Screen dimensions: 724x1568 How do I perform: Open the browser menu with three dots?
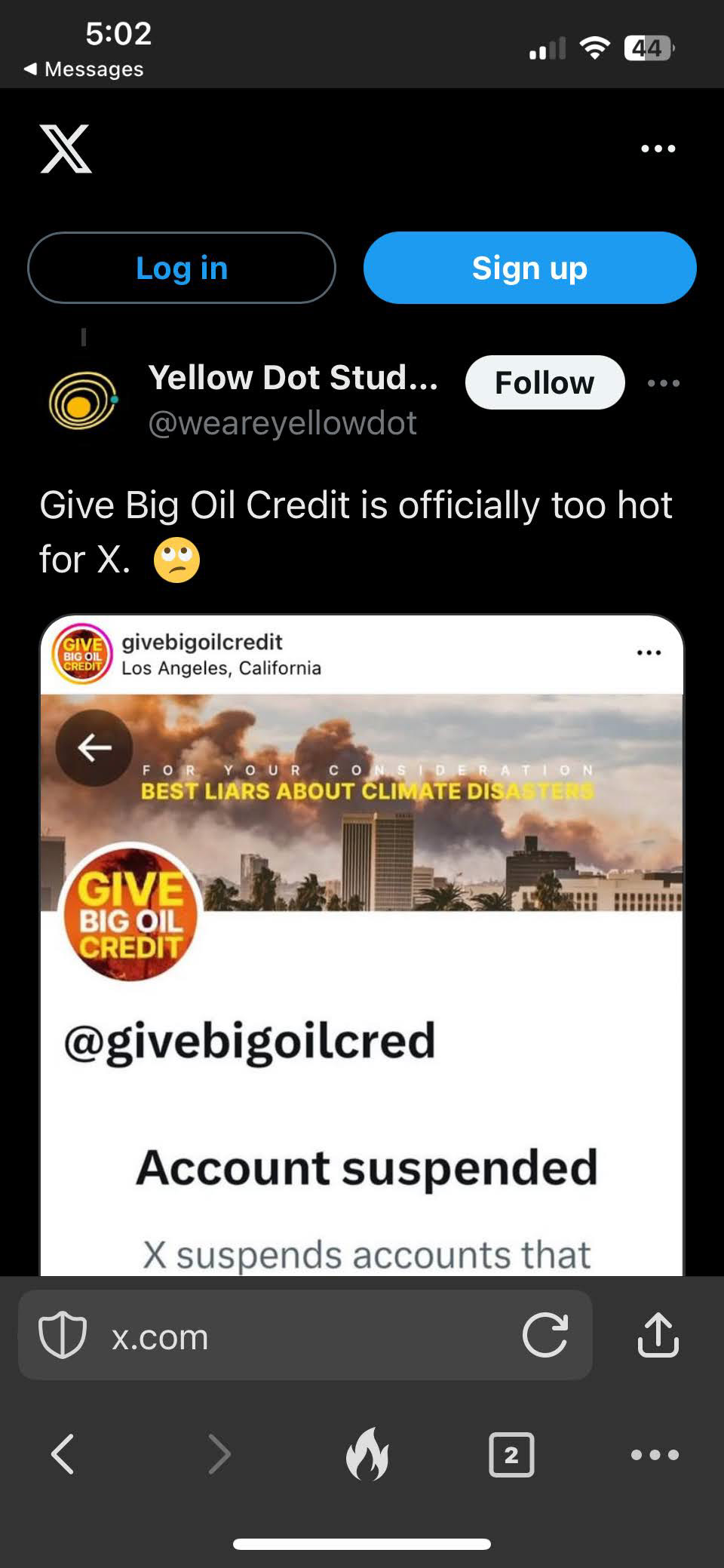tap(655, 1454)
